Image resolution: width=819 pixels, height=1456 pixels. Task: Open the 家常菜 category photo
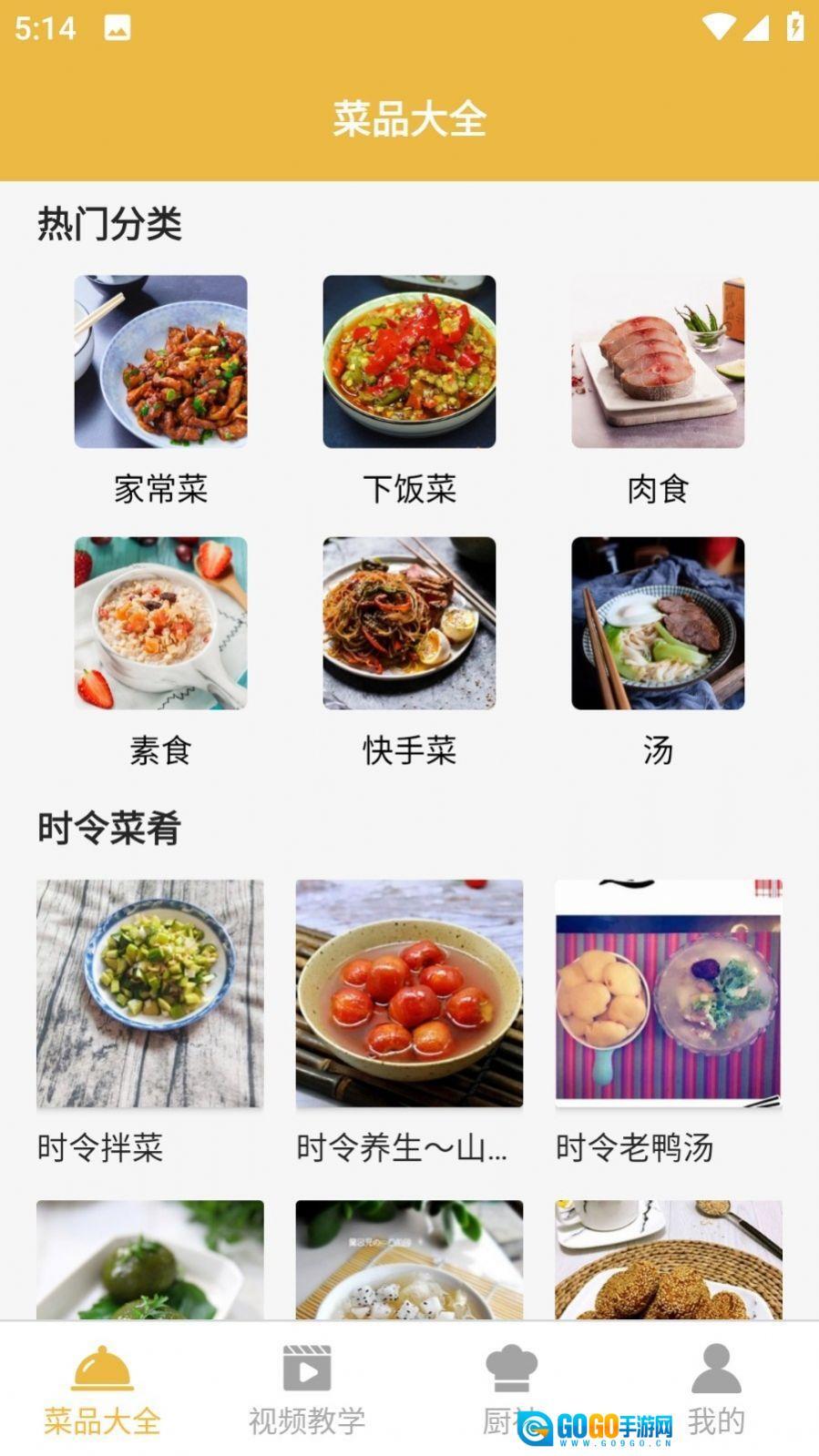[x=160, y=361]
